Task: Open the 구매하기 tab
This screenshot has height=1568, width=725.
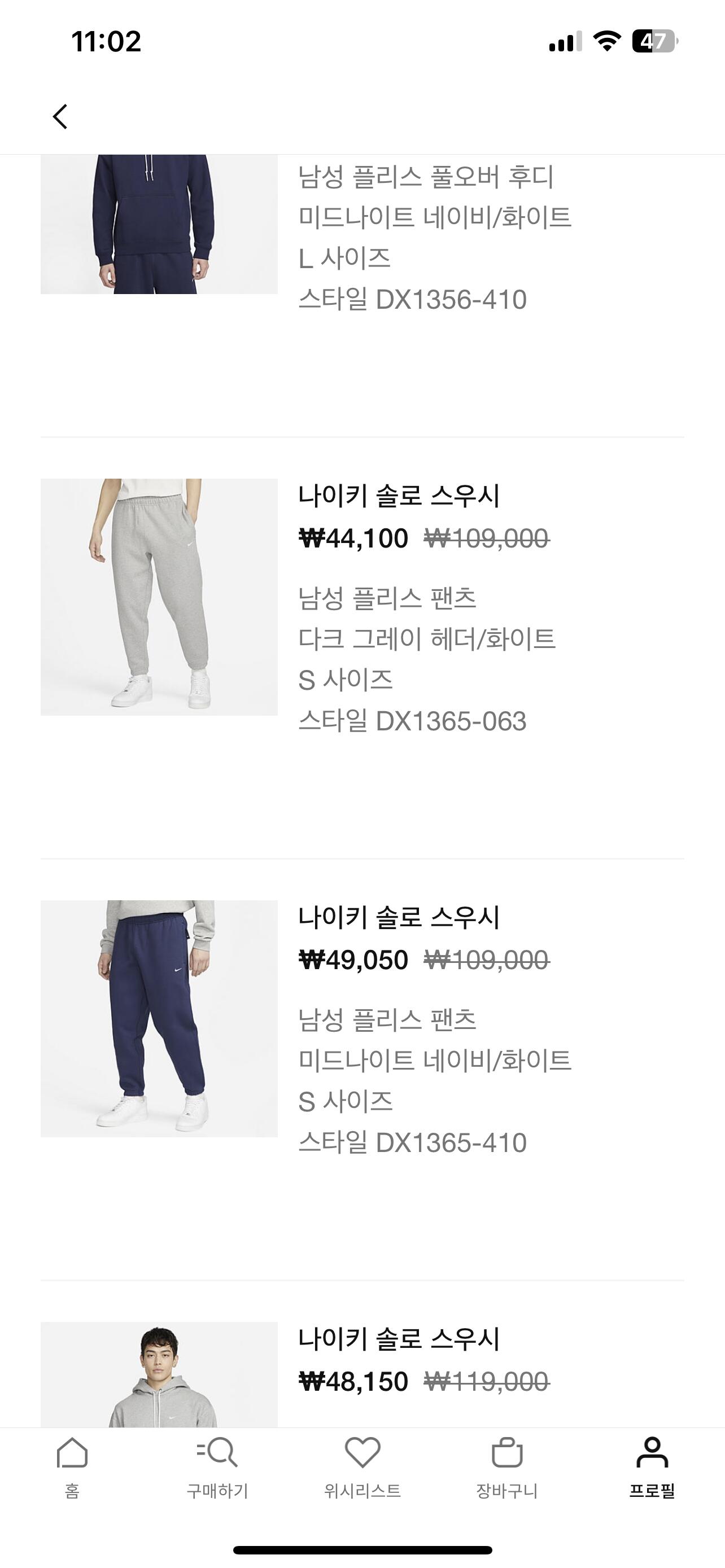Action: click(217, 1468)
